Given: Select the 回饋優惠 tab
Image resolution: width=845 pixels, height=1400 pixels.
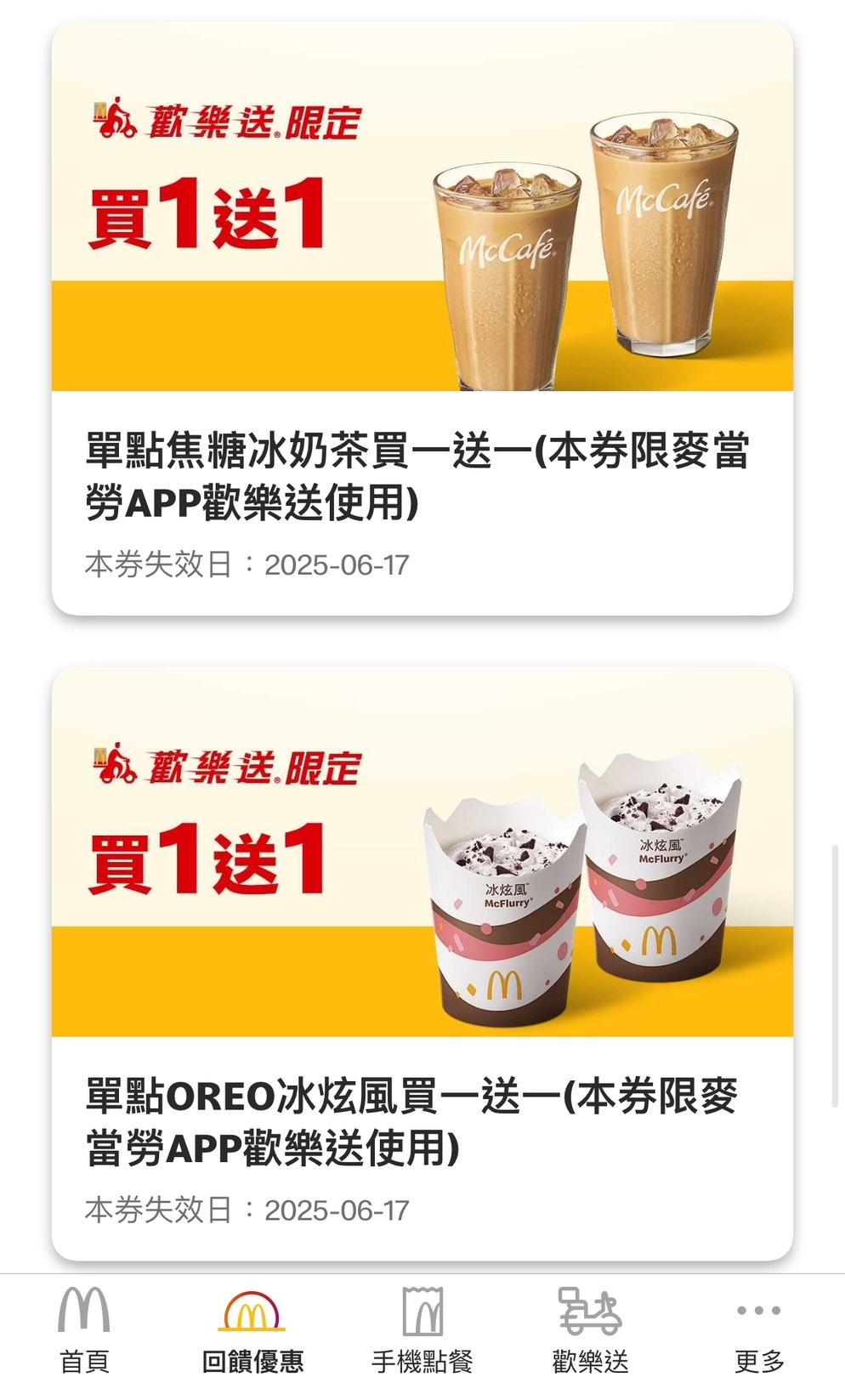Looking at the screenshot, I should point(252,1331).
